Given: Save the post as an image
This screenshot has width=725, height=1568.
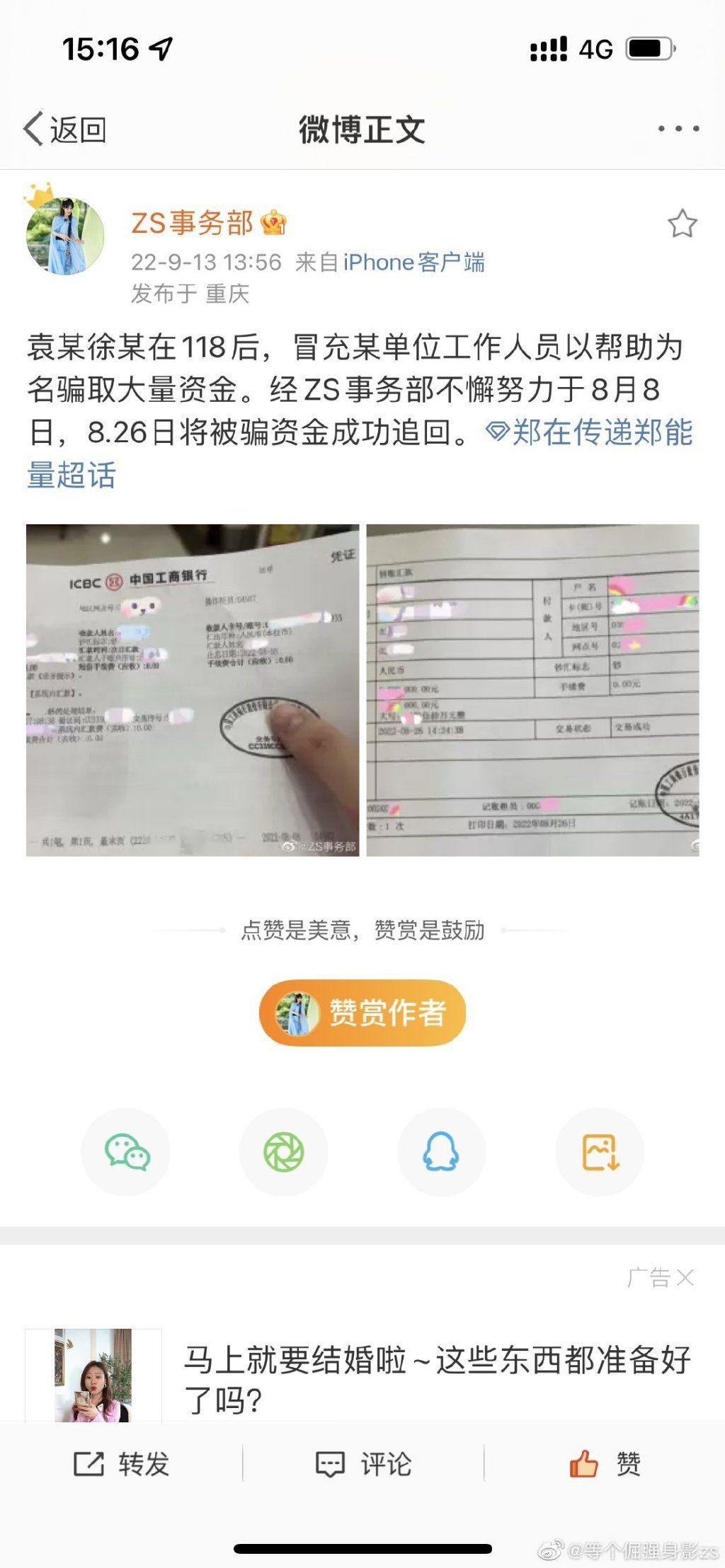Looking at the screenshot, I should point(600,1152).
